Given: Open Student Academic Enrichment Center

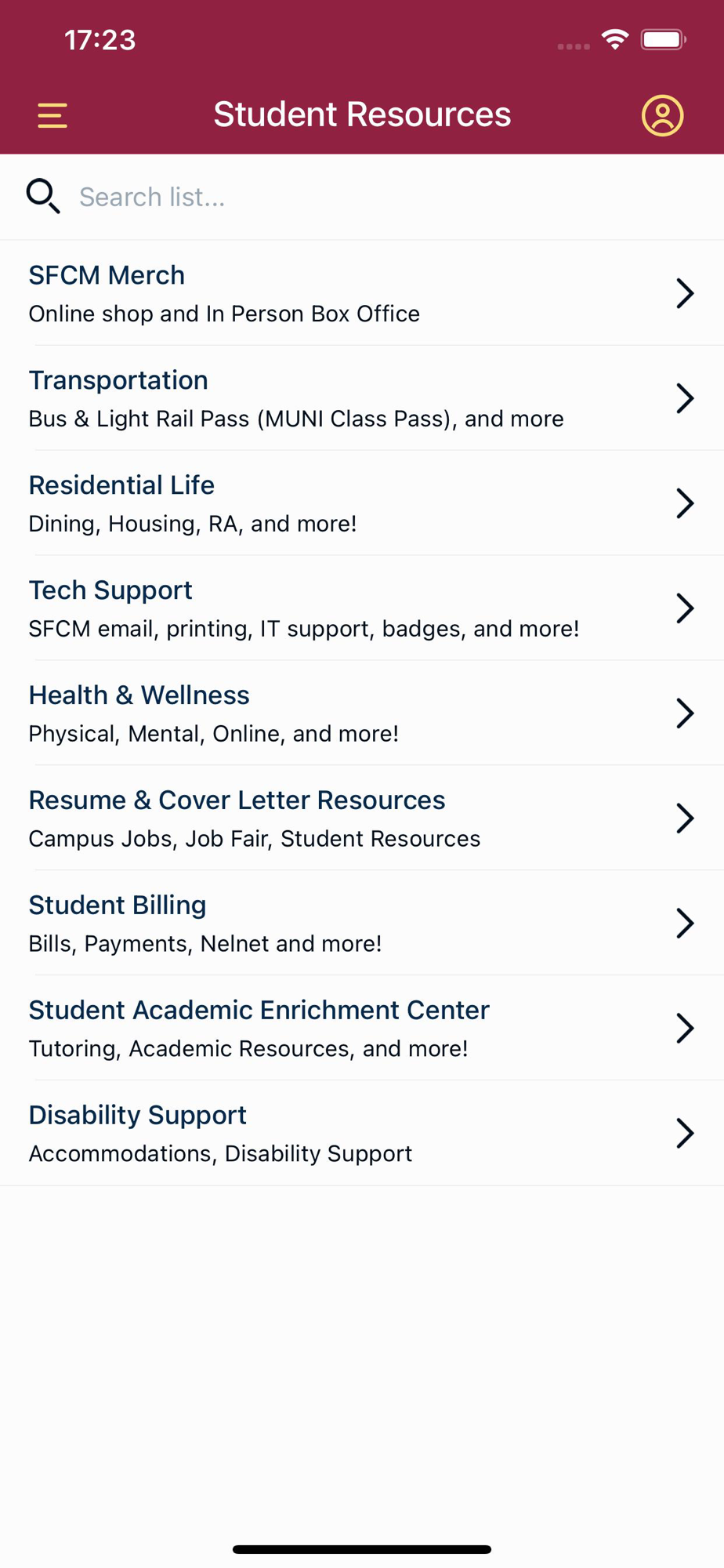Looking at the screenshot, I should coord(360,1029).
